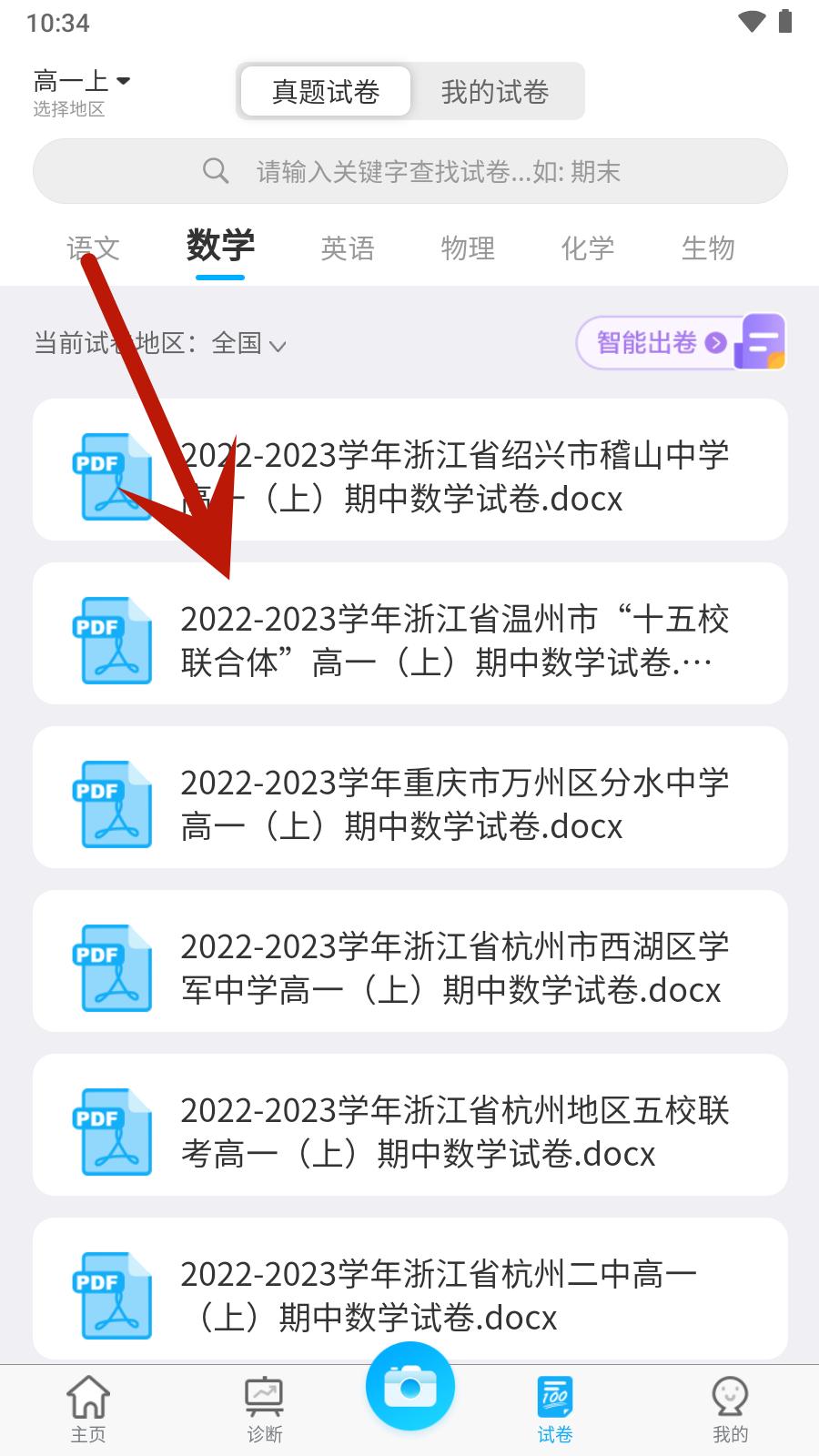Image resolution: width=819 pixels, height=1456 pixels.
Task: Select the 生物 subject tab
Action: pos(707,248)
